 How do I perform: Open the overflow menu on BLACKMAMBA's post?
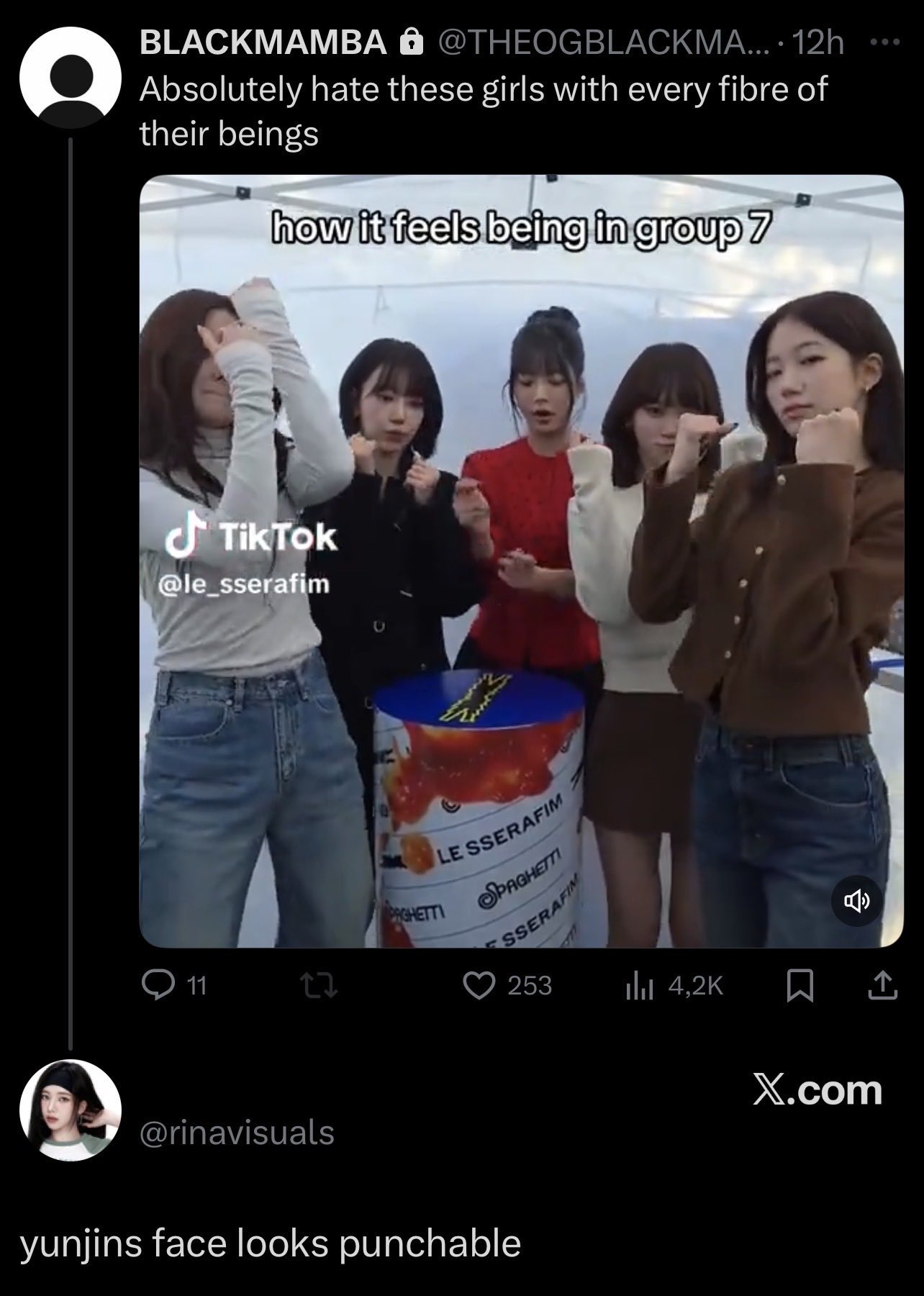884,43
